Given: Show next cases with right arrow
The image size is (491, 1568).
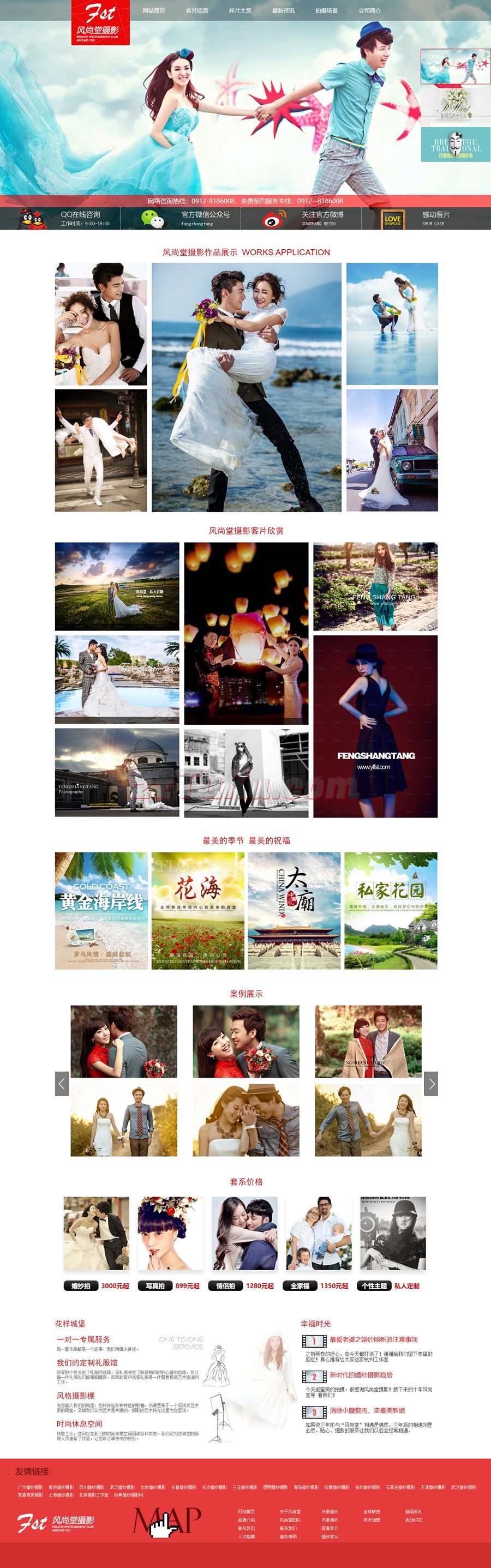Looking at the screenshot, I should click(430, 1083).
